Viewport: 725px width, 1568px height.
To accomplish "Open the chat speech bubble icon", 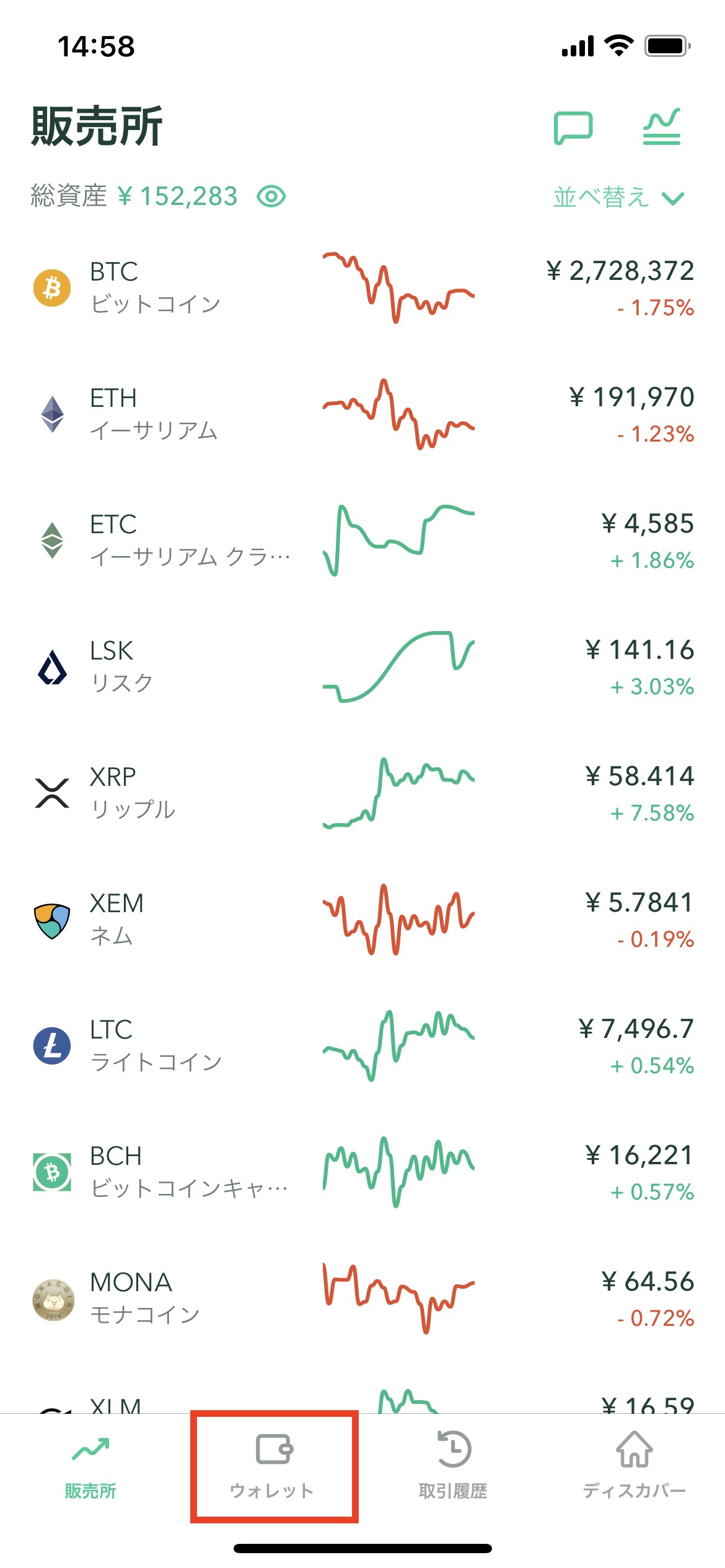I will coord(573,128).
